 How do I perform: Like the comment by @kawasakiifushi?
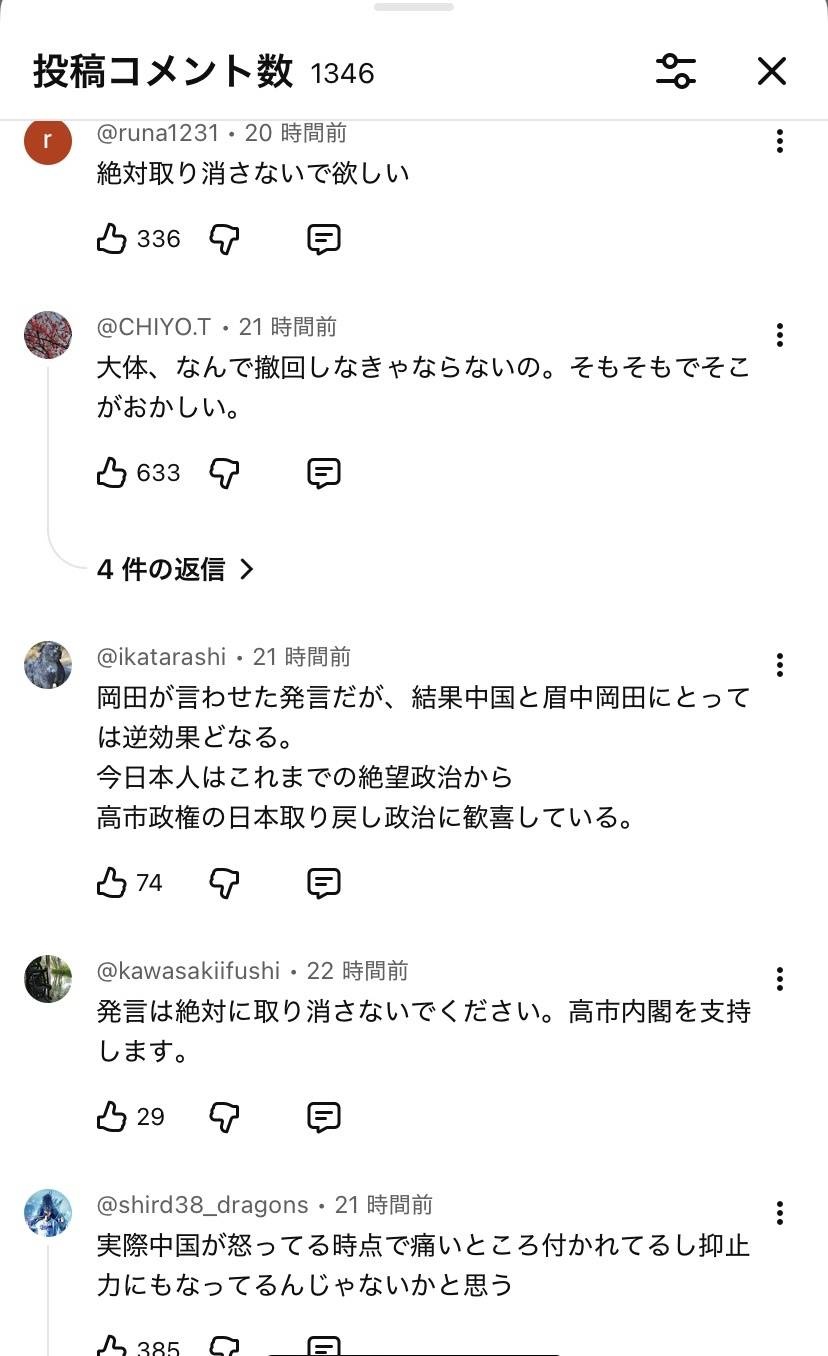click(x=112, y=1117)
